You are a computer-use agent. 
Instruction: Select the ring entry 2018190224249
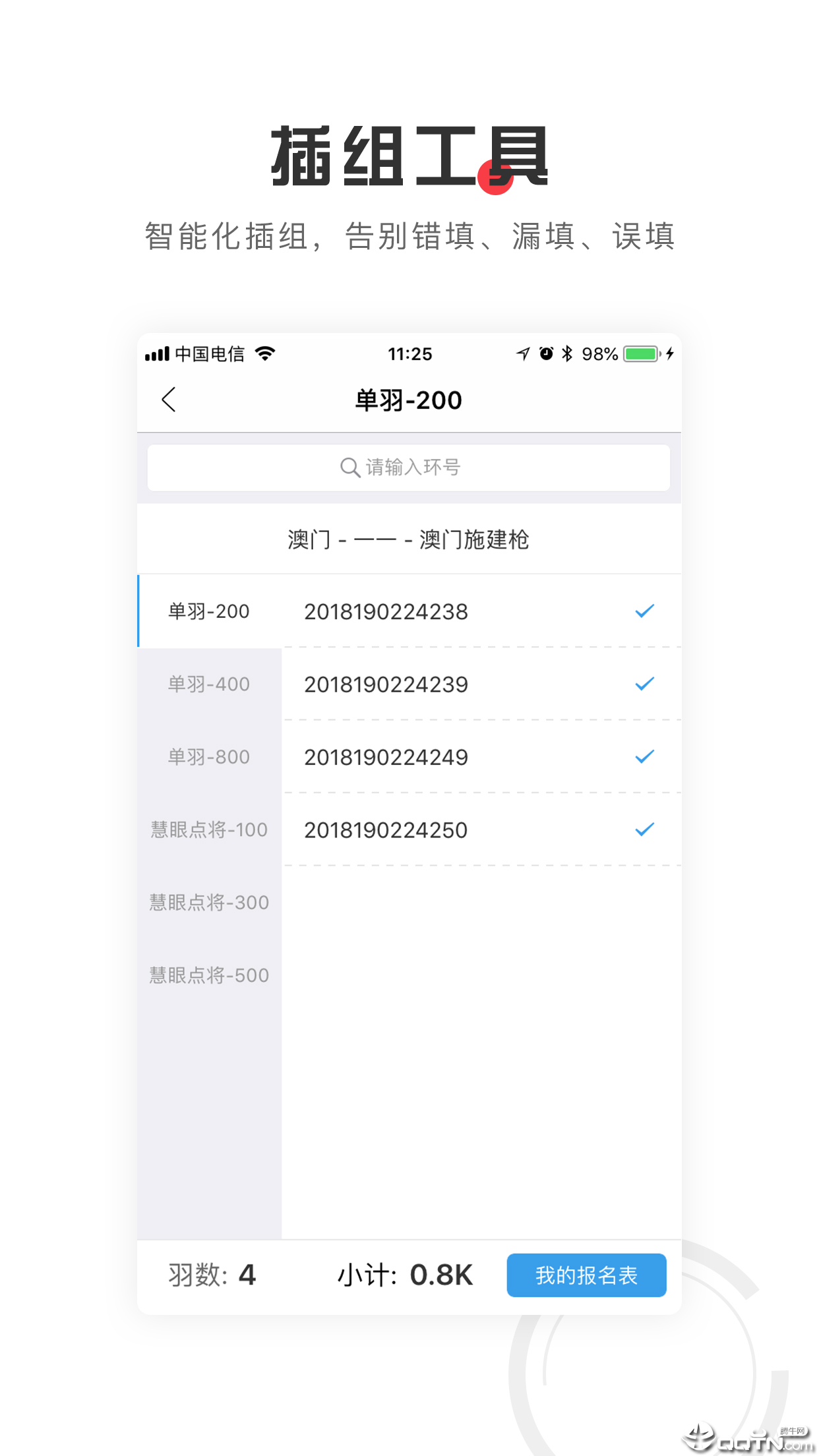[x=386, y=757]
